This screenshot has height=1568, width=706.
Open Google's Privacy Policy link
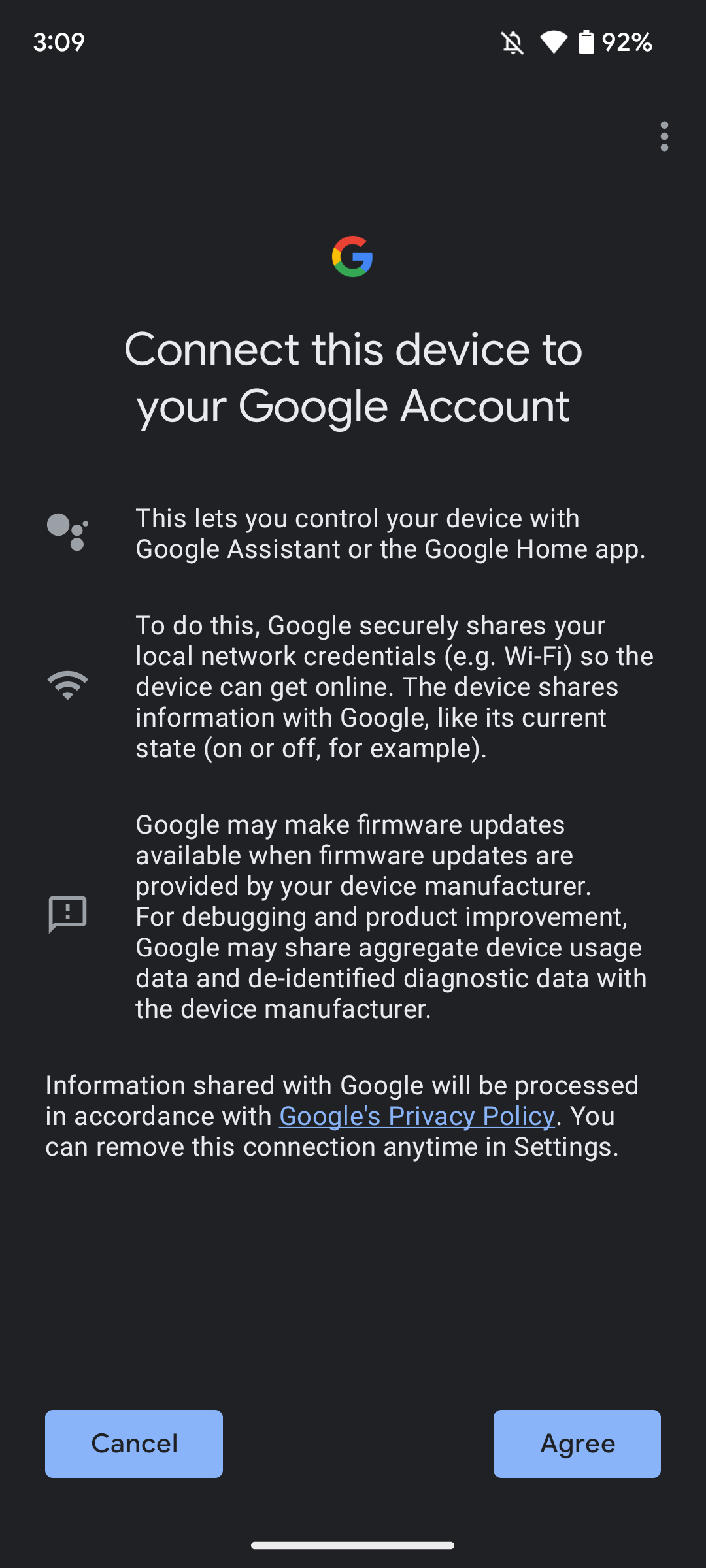coord(417,1117)
